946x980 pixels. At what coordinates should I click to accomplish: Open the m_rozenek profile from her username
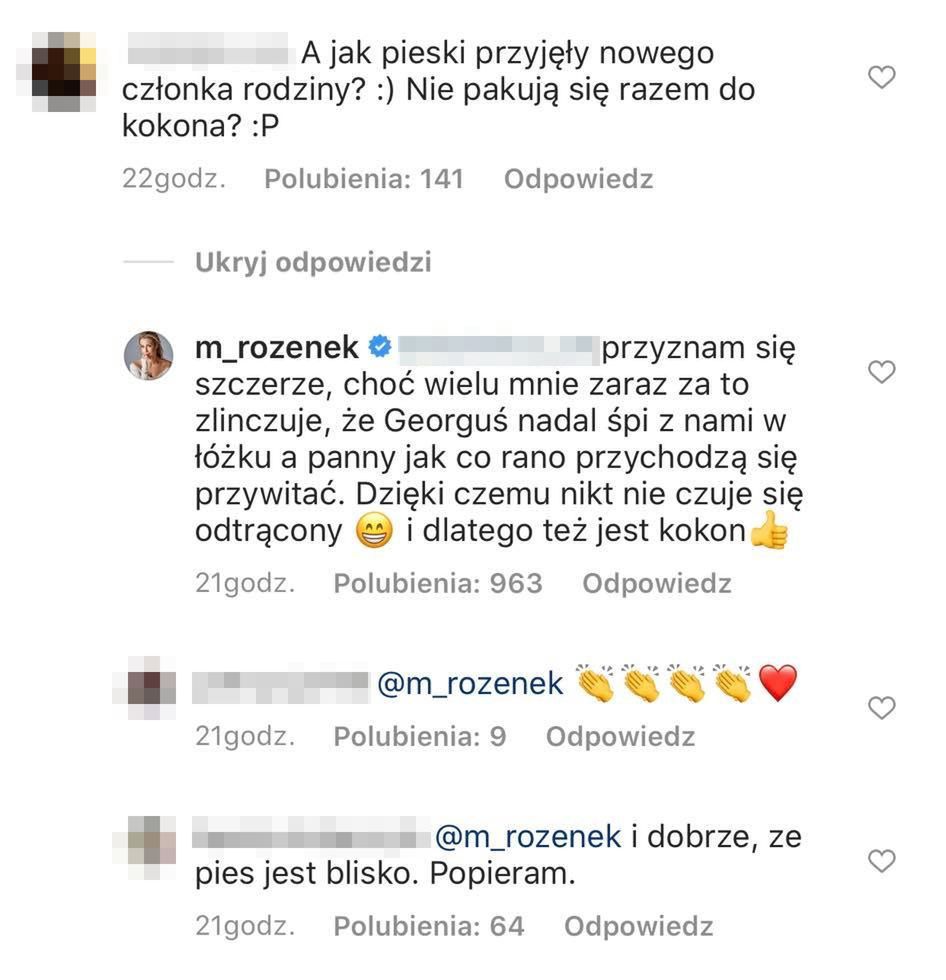pos(280,348)
